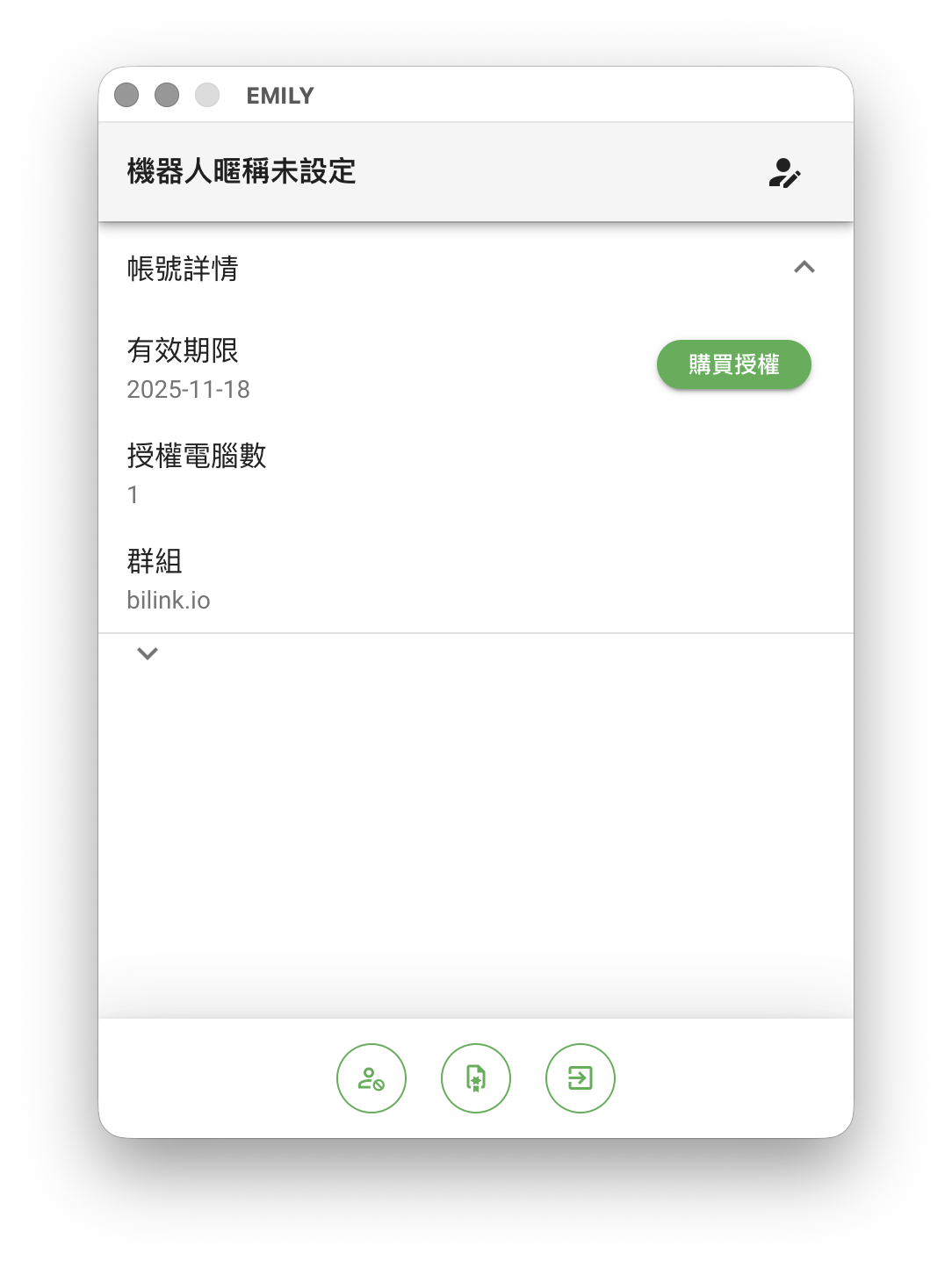Tap the 購買授權 button
The height and width of the screenshot is (1268, 952).
point(733,364)
